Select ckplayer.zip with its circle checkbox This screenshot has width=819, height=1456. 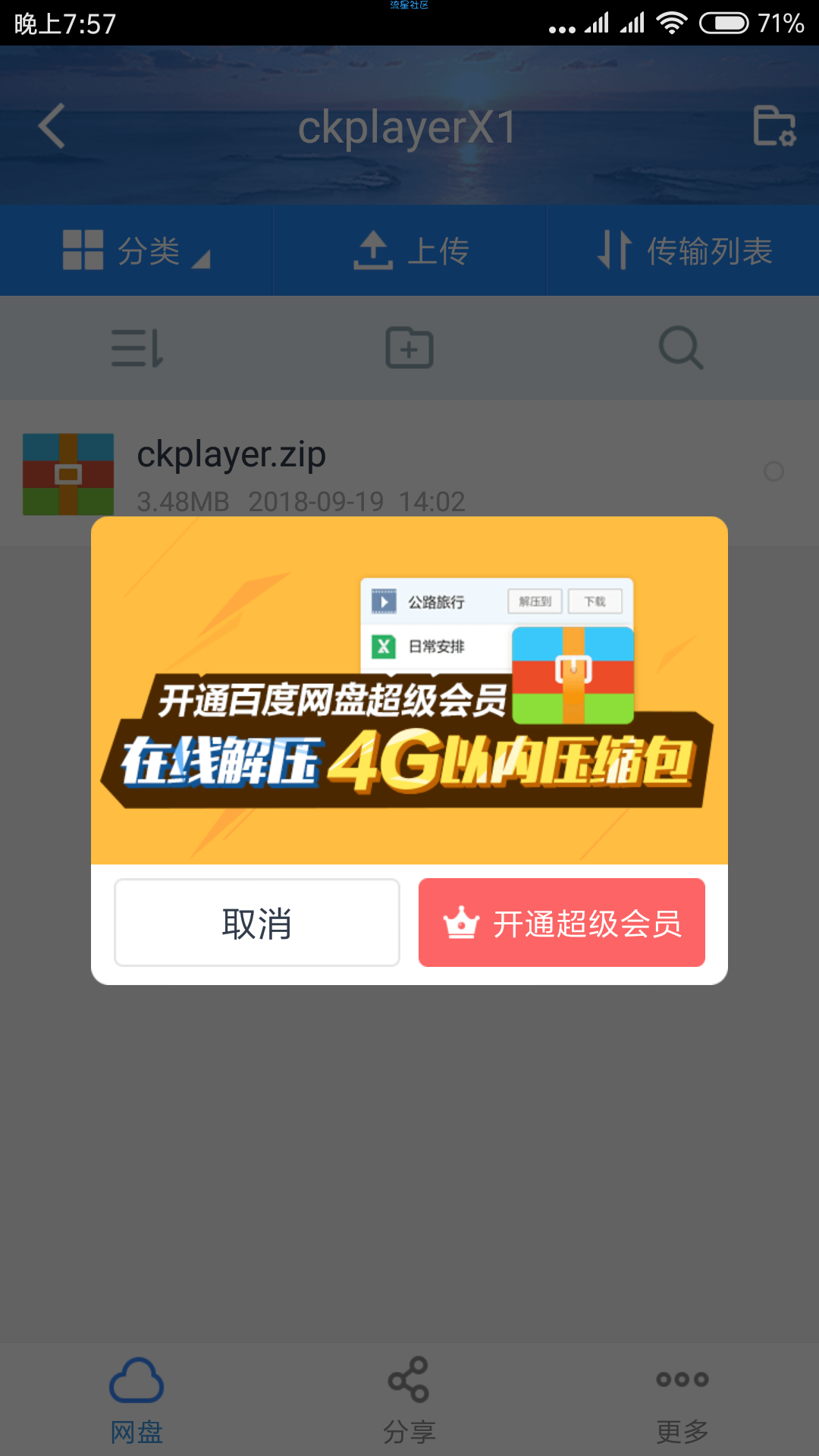[x=773, y=472]
